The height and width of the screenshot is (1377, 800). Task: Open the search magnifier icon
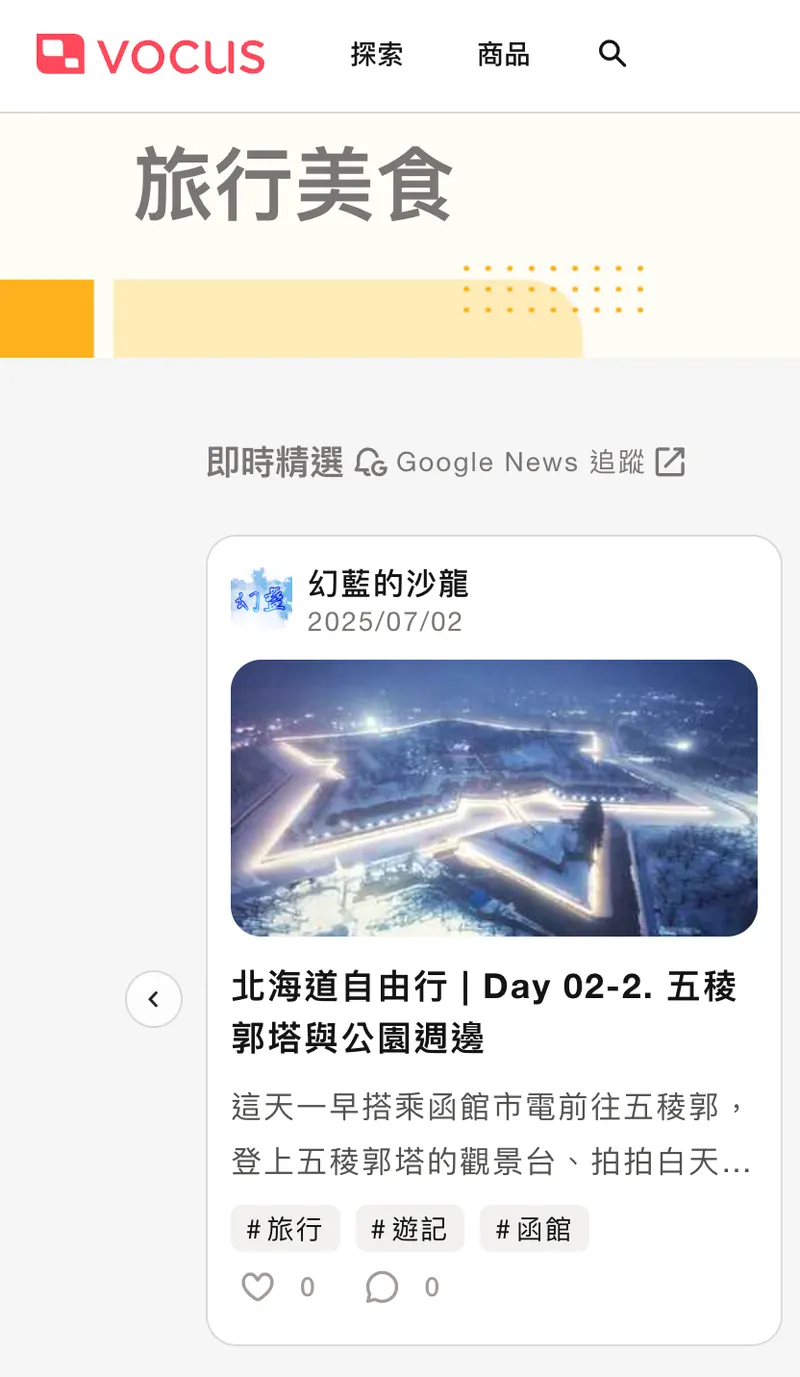[612, 54]
